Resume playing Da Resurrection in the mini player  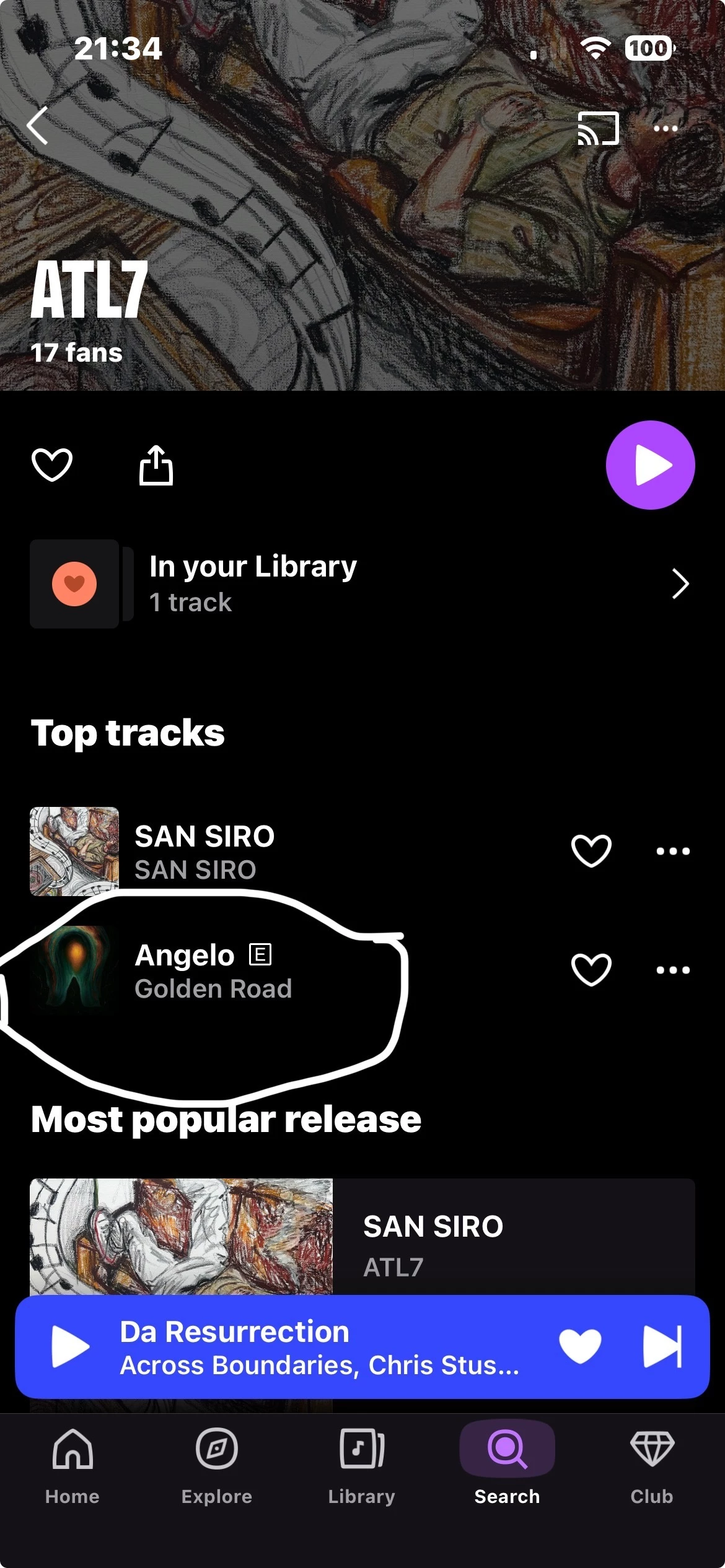71,1346
